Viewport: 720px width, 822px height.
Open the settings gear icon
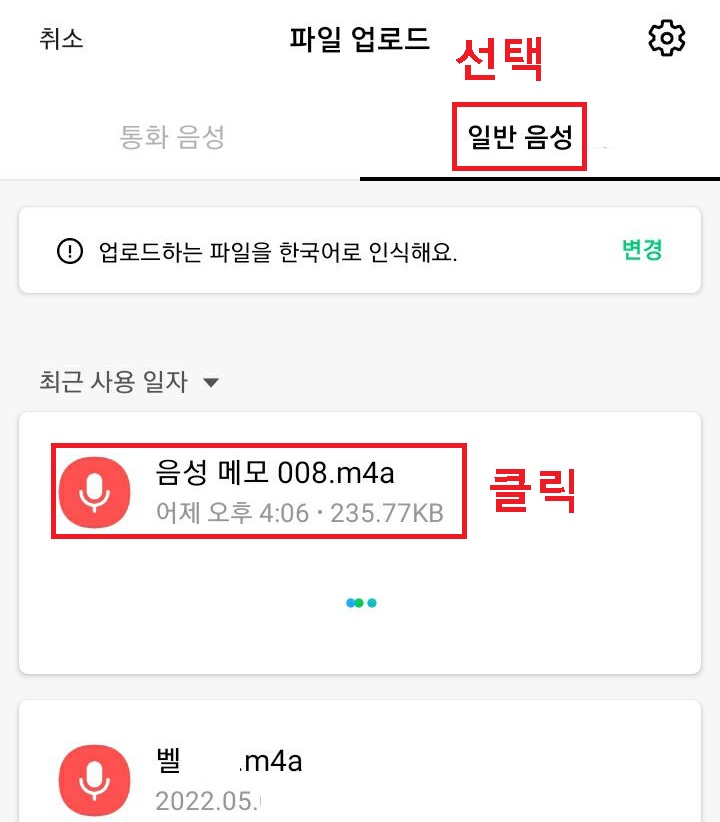tap(665, 38)
